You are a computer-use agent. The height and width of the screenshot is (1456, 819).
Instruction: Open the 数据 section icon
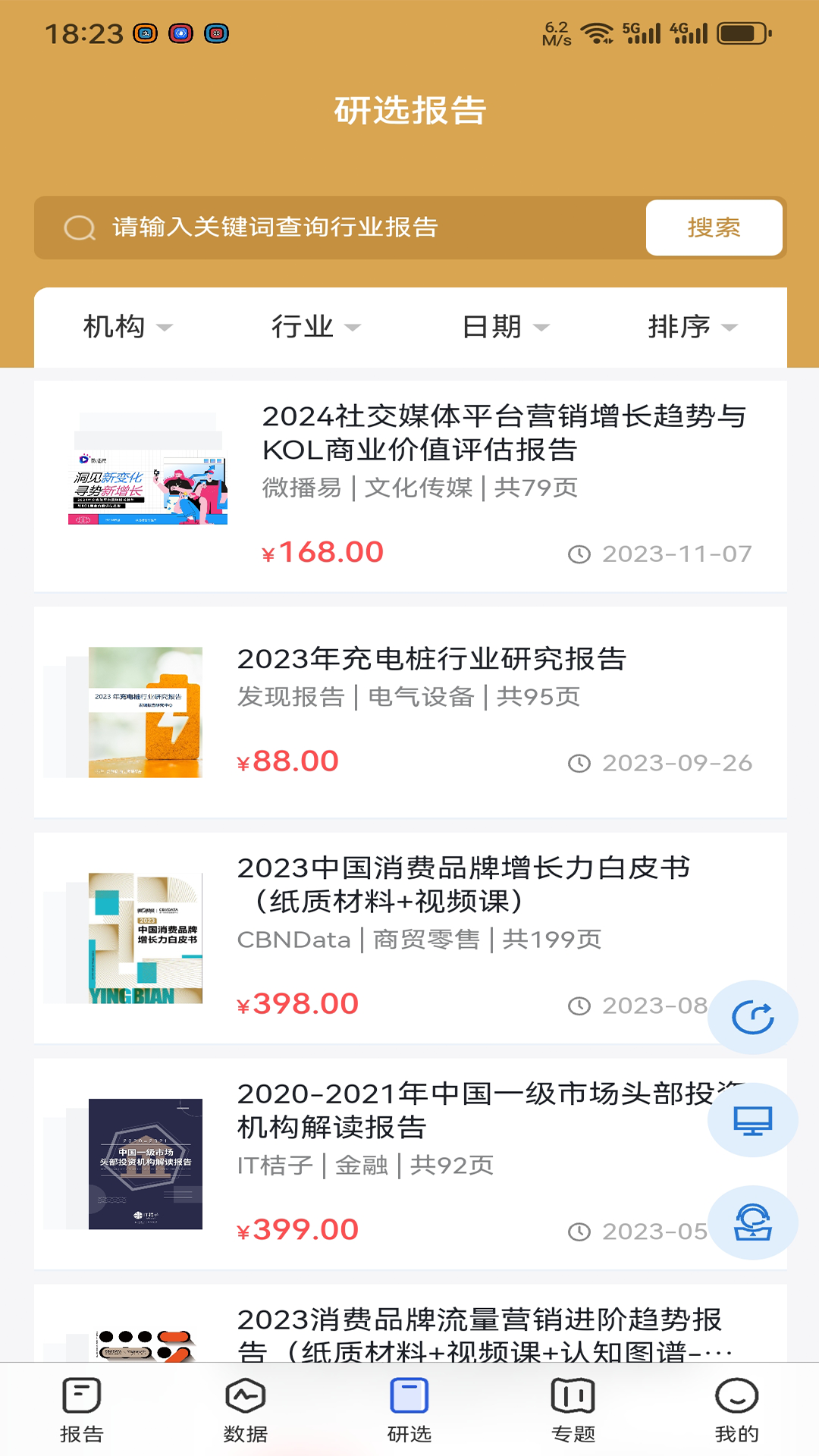tap(246, 1407)
